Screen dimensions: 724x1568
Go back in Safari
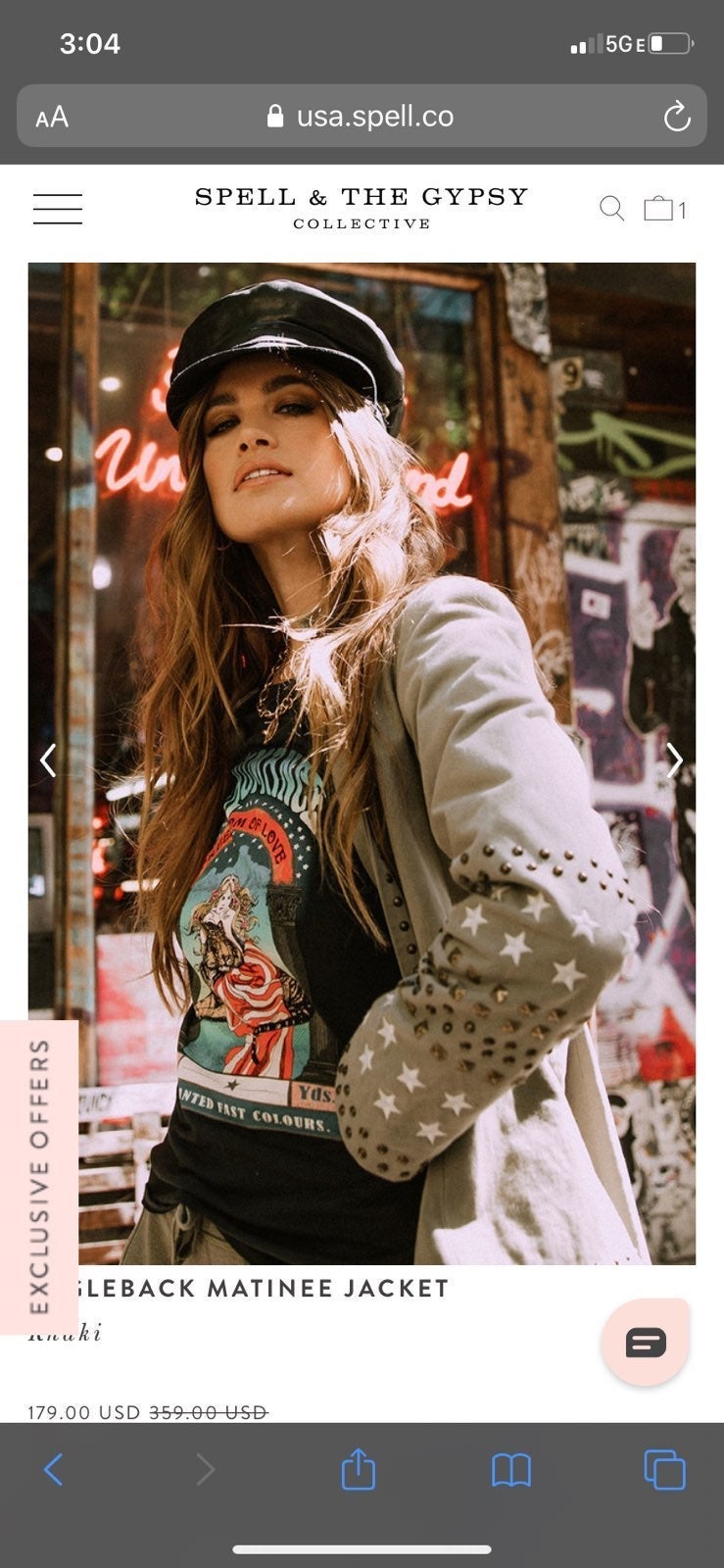point(54,1469)
